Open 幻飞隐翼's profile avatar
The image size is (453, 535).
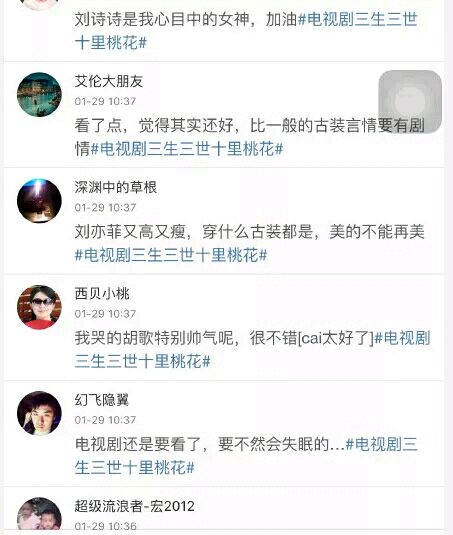pos(39,413)
